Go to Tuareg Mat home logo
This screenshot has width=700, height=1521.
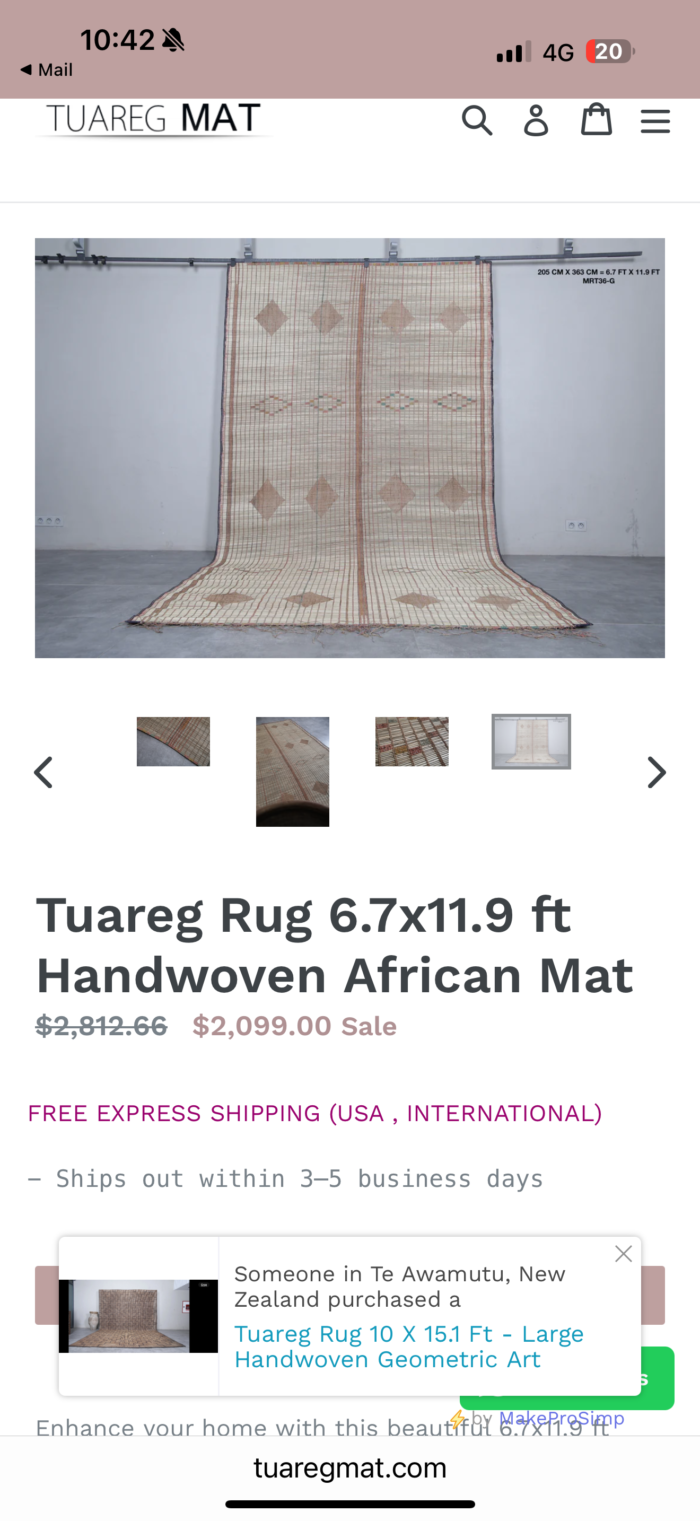tap(153, 119)
